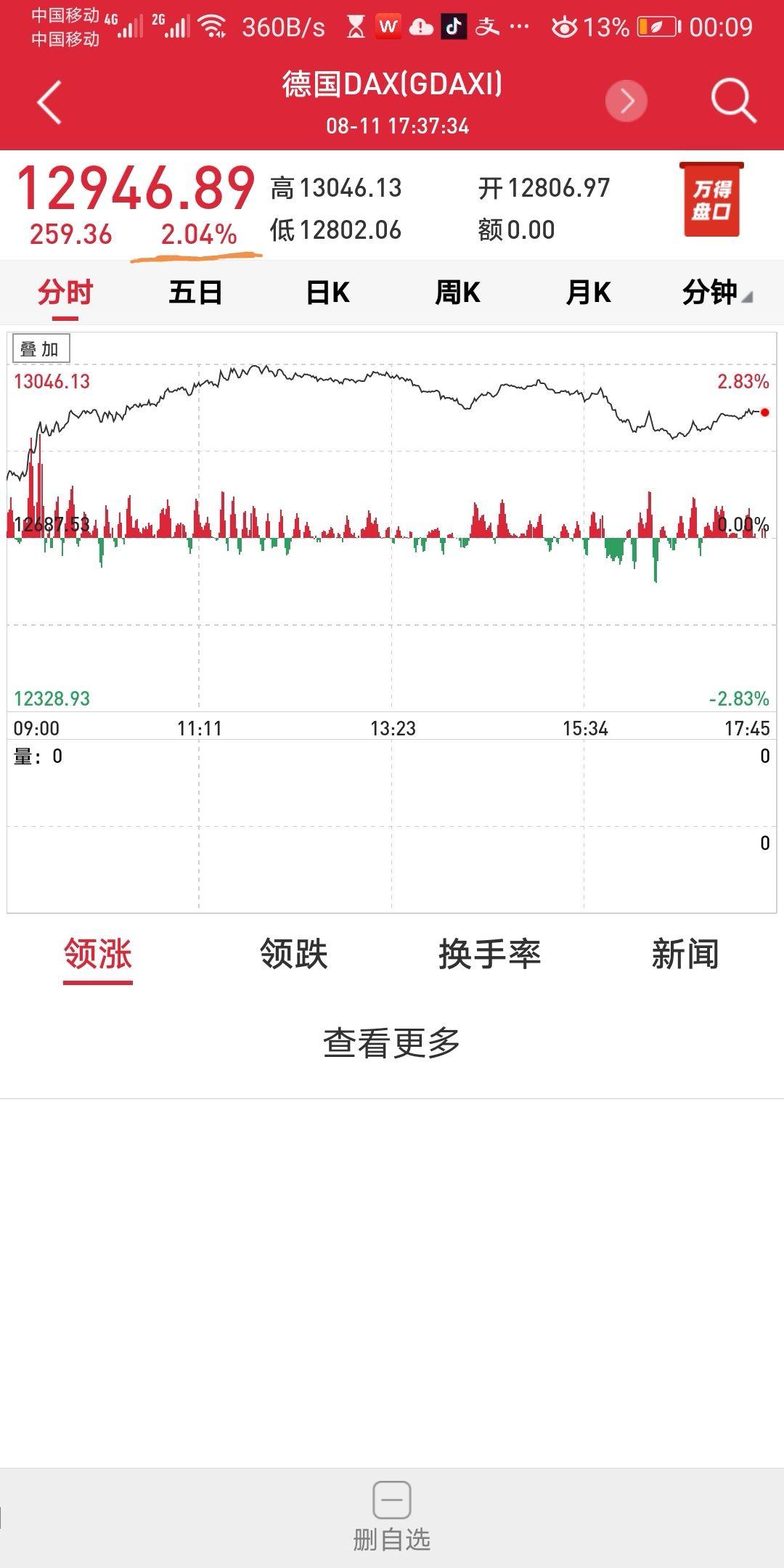Select 领跌 to view top losers
Image resolution: width=784 pixels, height=1568 pixels.
point(292,956)
